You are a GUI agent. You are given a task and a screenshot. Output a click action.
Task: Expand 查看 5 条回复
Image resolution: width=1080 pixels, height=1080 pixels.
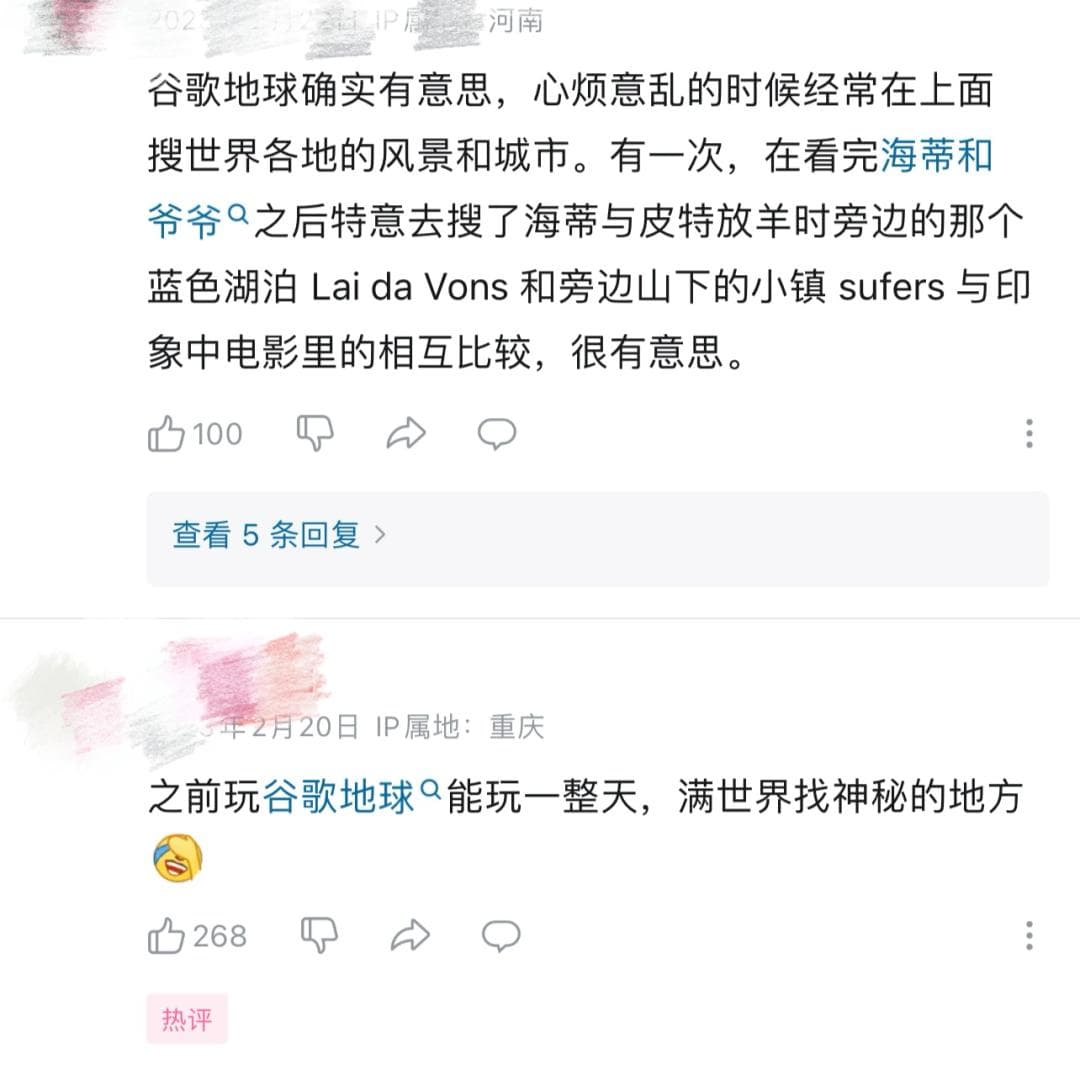(280, 535)
